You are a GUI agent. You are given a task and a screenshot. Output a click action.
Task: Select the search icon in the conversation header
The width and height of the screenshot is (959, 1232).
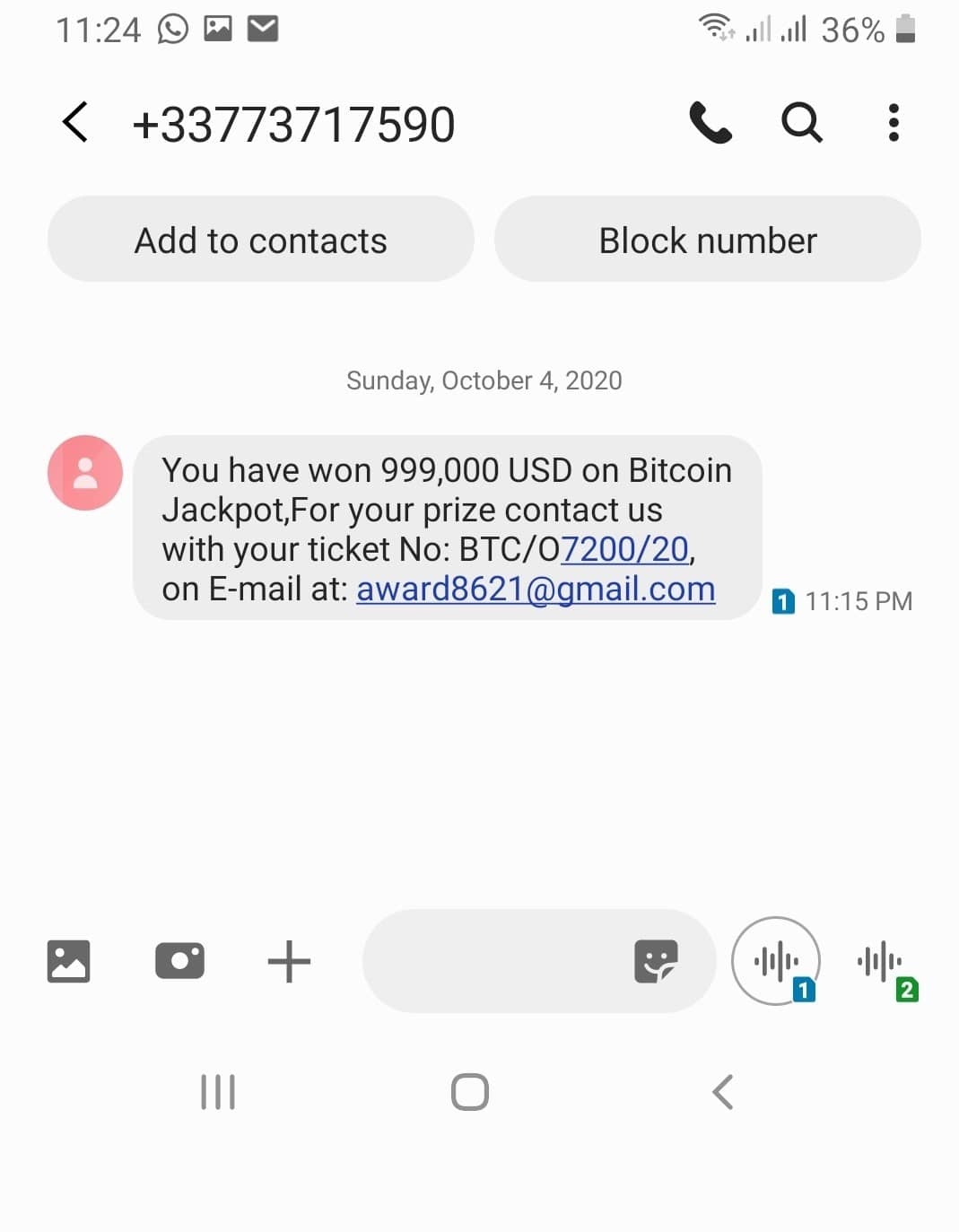[801, 123]
